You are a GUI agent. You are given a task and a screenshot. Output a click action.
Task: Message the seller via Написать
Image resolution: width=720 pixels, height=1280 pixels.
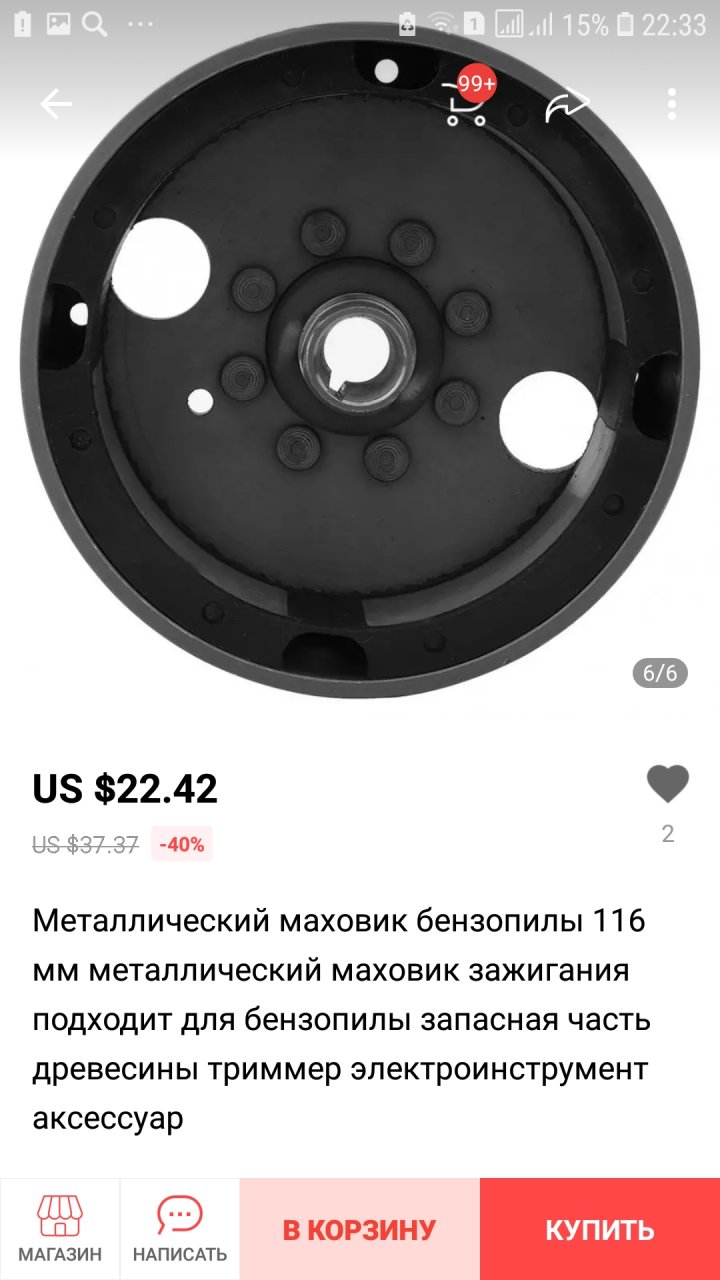pos(180,1229)
